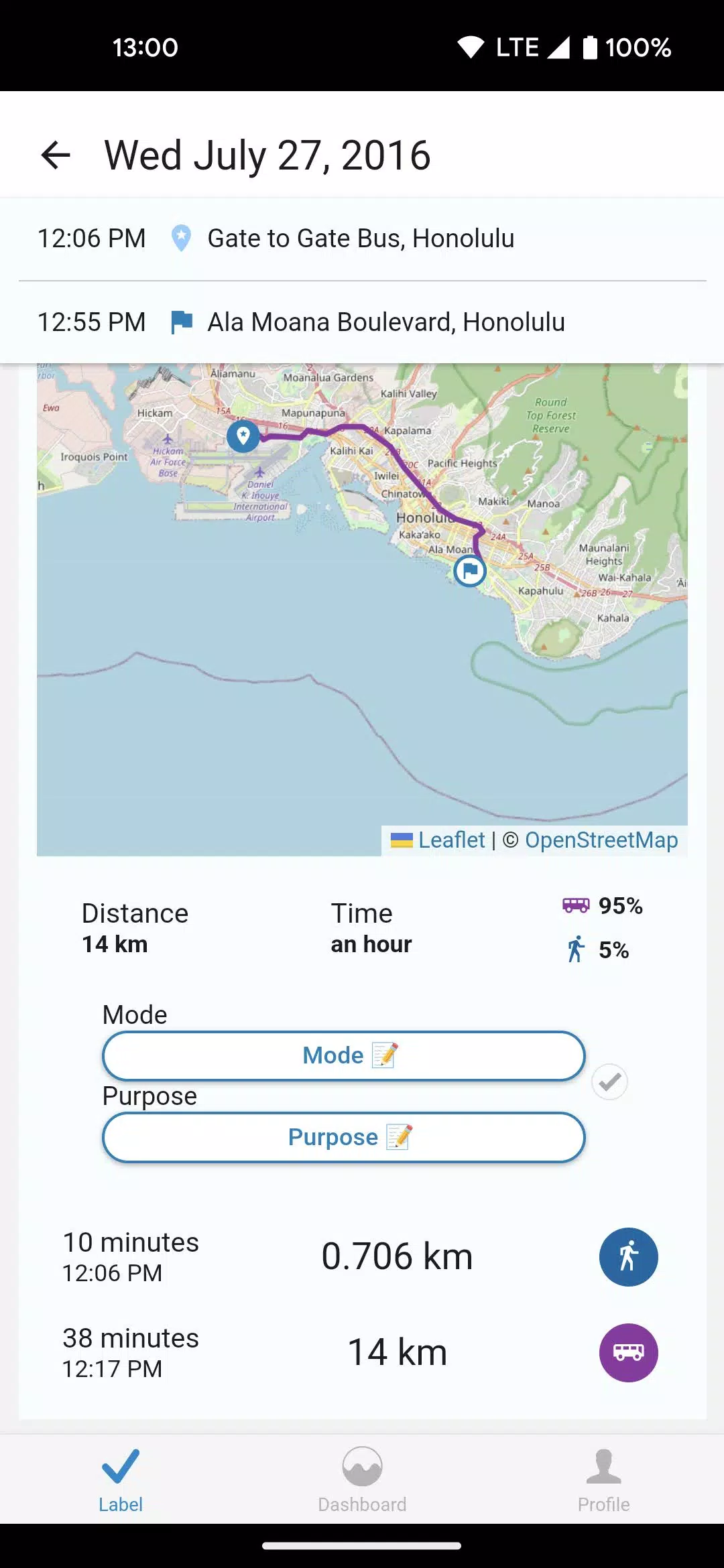Open the OpenStreetMap link

click(602, 840)
